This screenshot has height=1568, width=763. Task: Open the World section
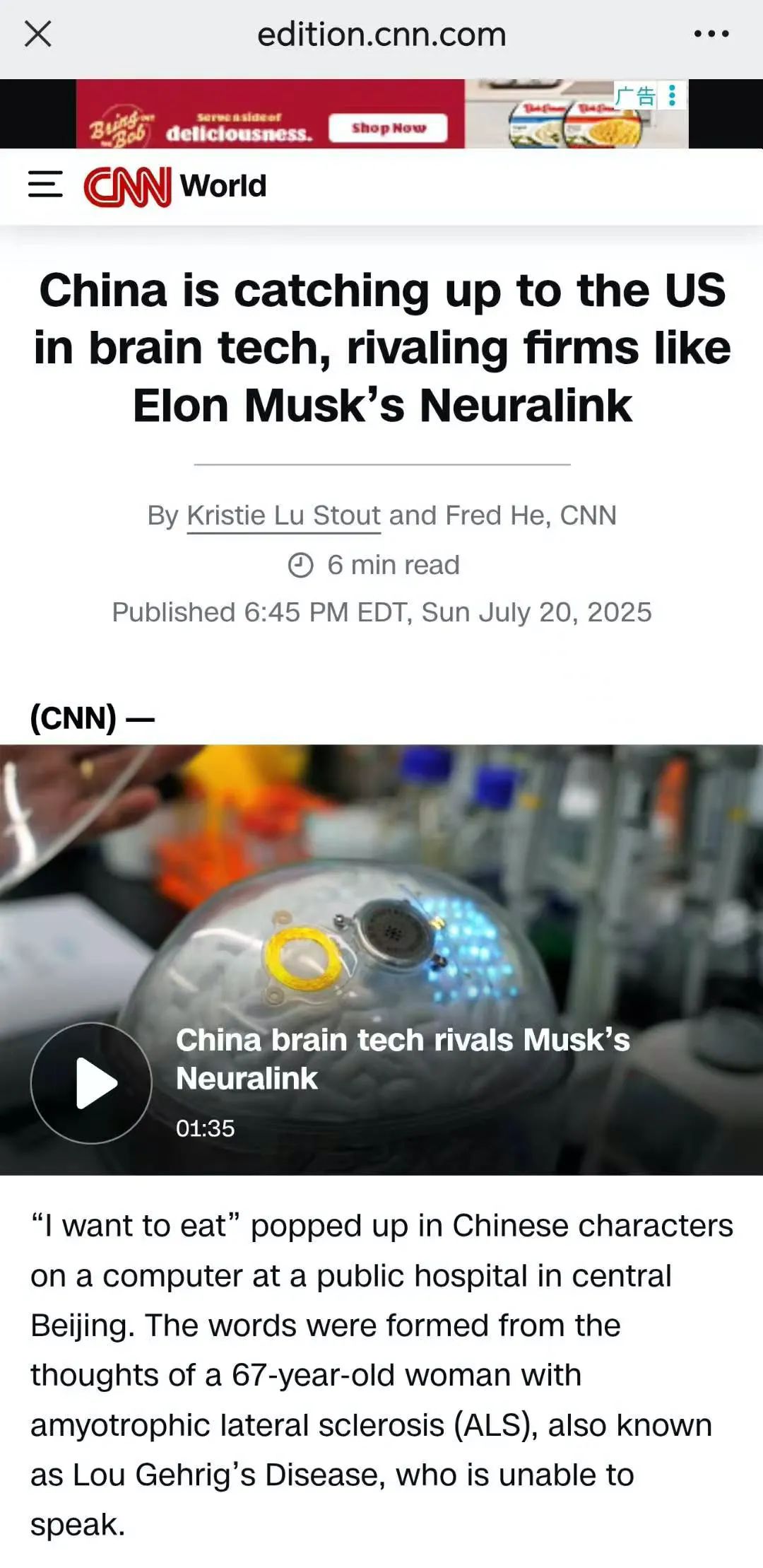223,186
